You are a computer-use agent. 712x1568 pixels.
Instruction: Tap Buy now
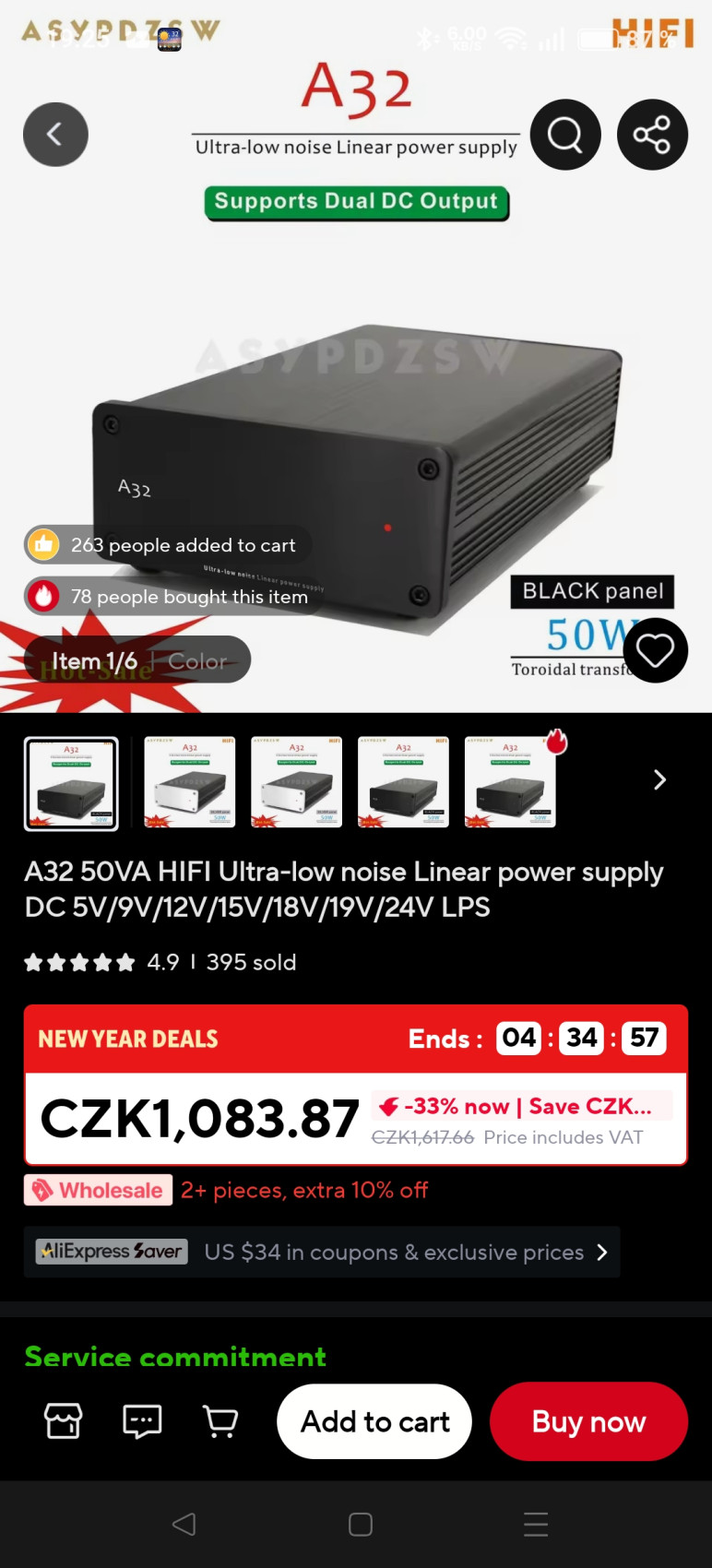(x=588, y=1421)
